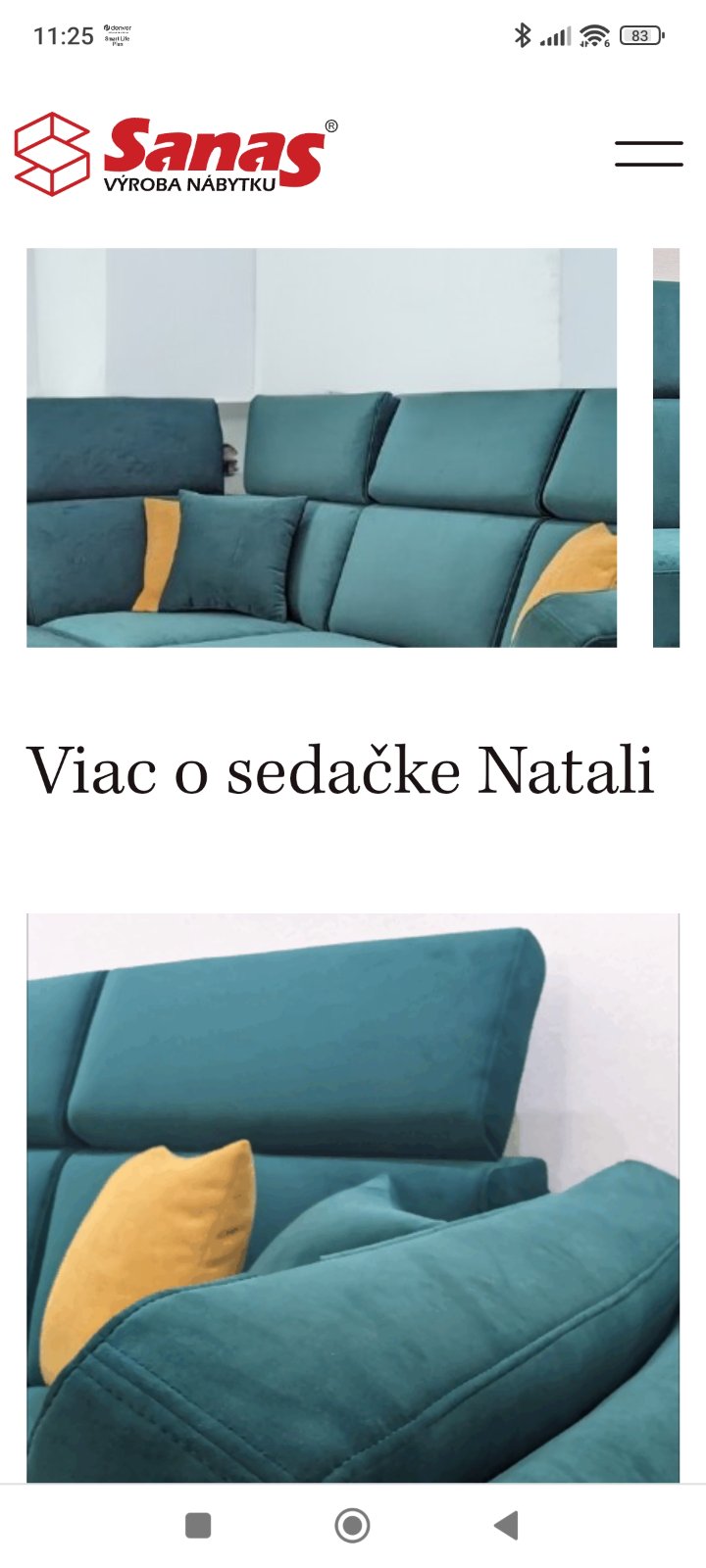Open the hamburger menu
This screenshot has height=1568, width=706.
(x=648, y=154)
